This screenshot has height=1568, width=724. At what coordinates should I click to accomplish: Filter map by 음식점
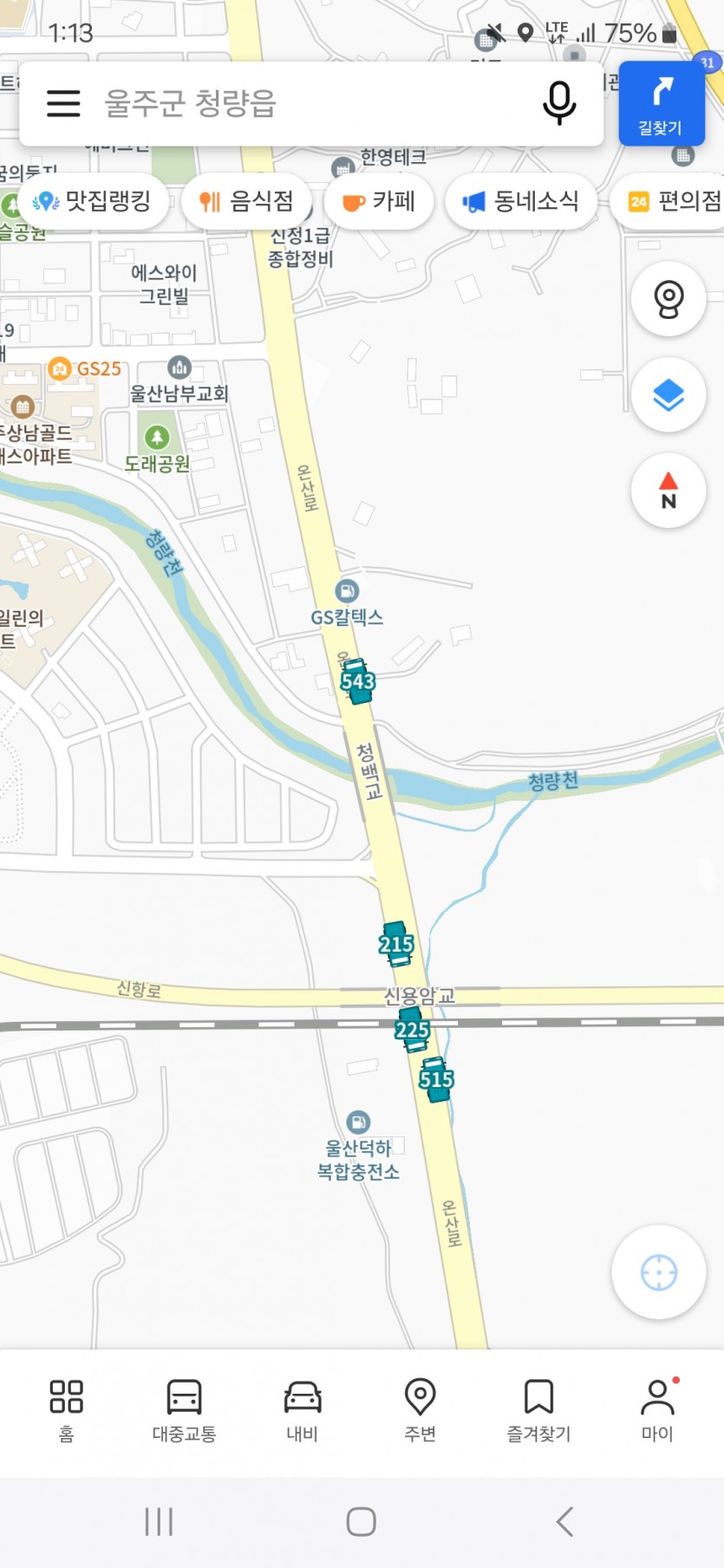[x=246, y=202]
